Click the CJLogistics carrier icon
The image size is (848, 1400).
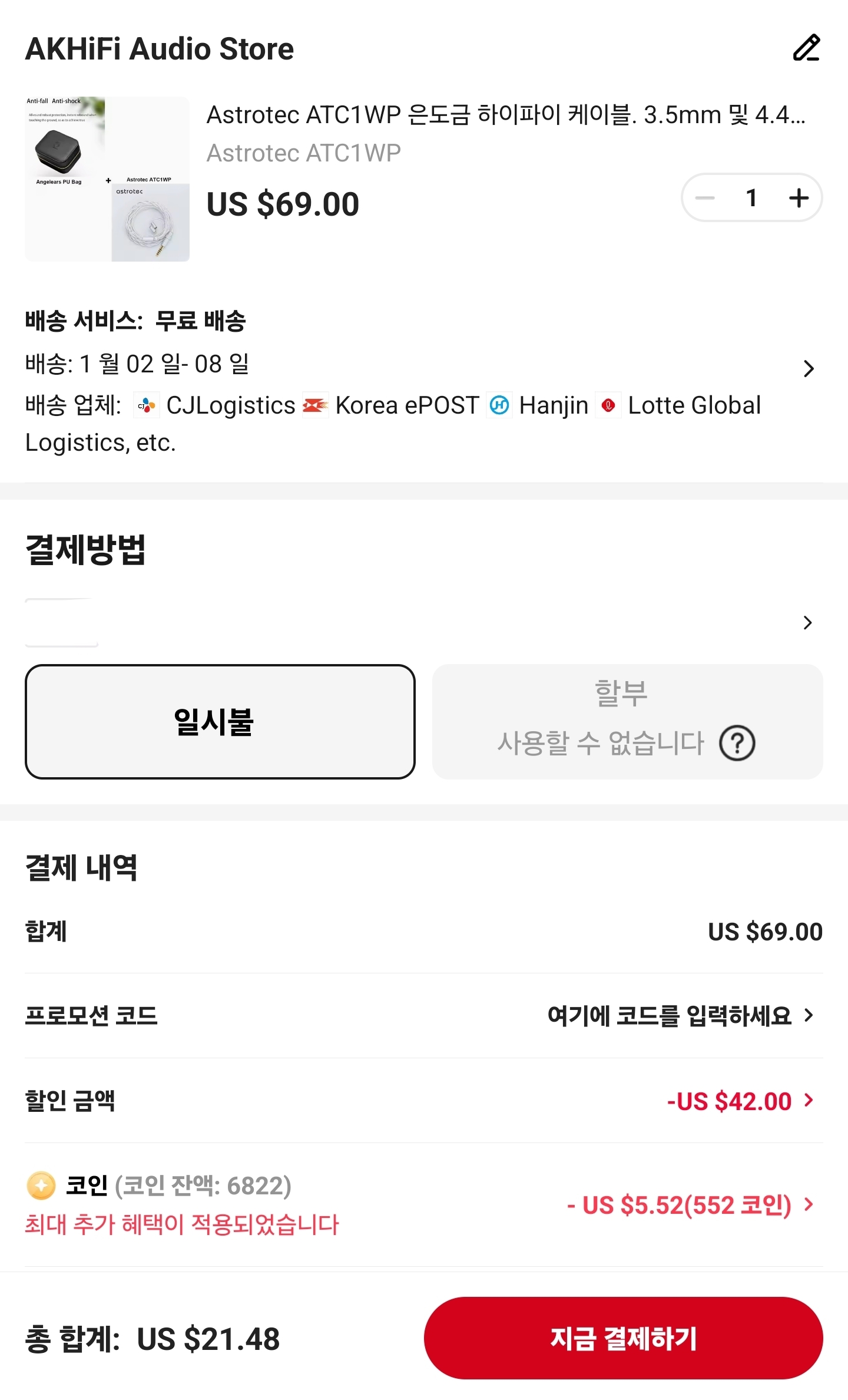pos(146,405)
